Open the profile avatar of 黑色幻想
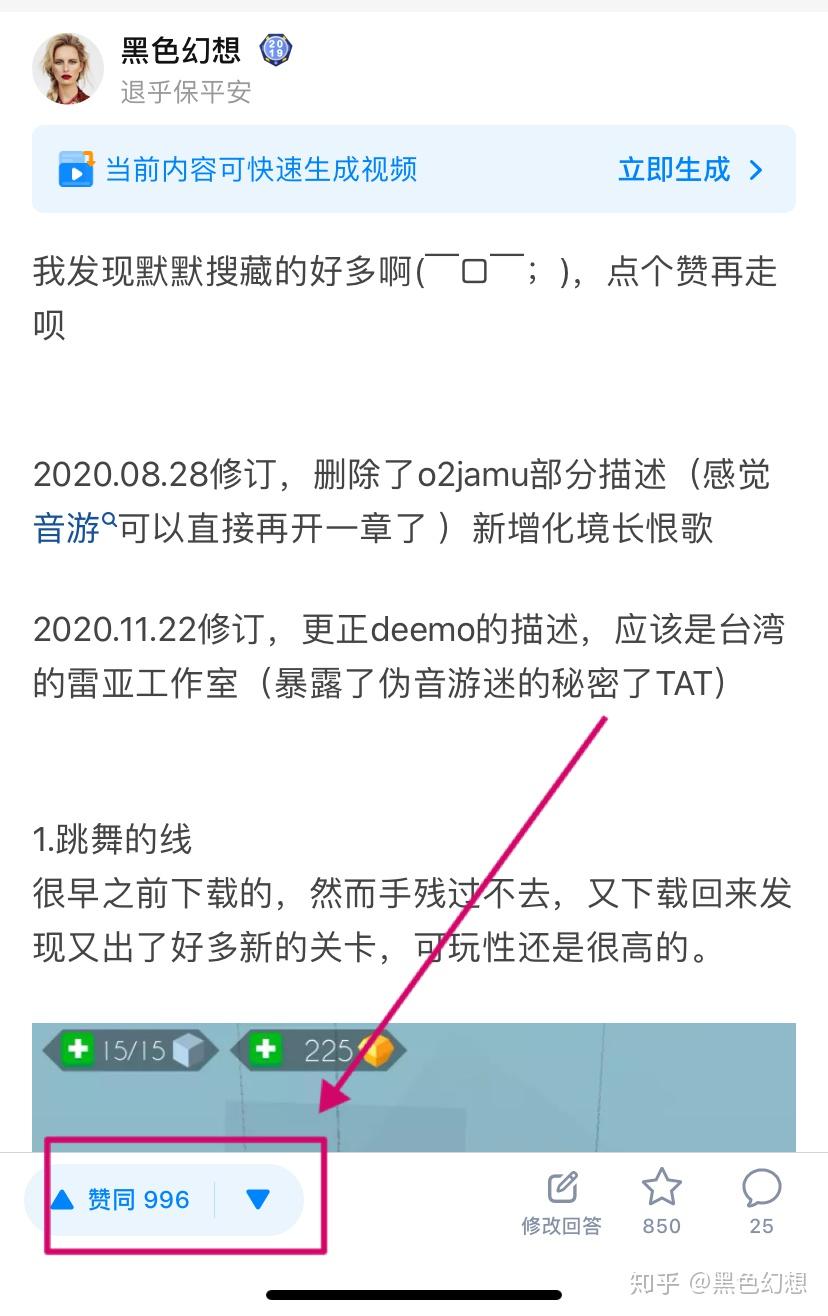828x1316 pixels. pos(68,68)
